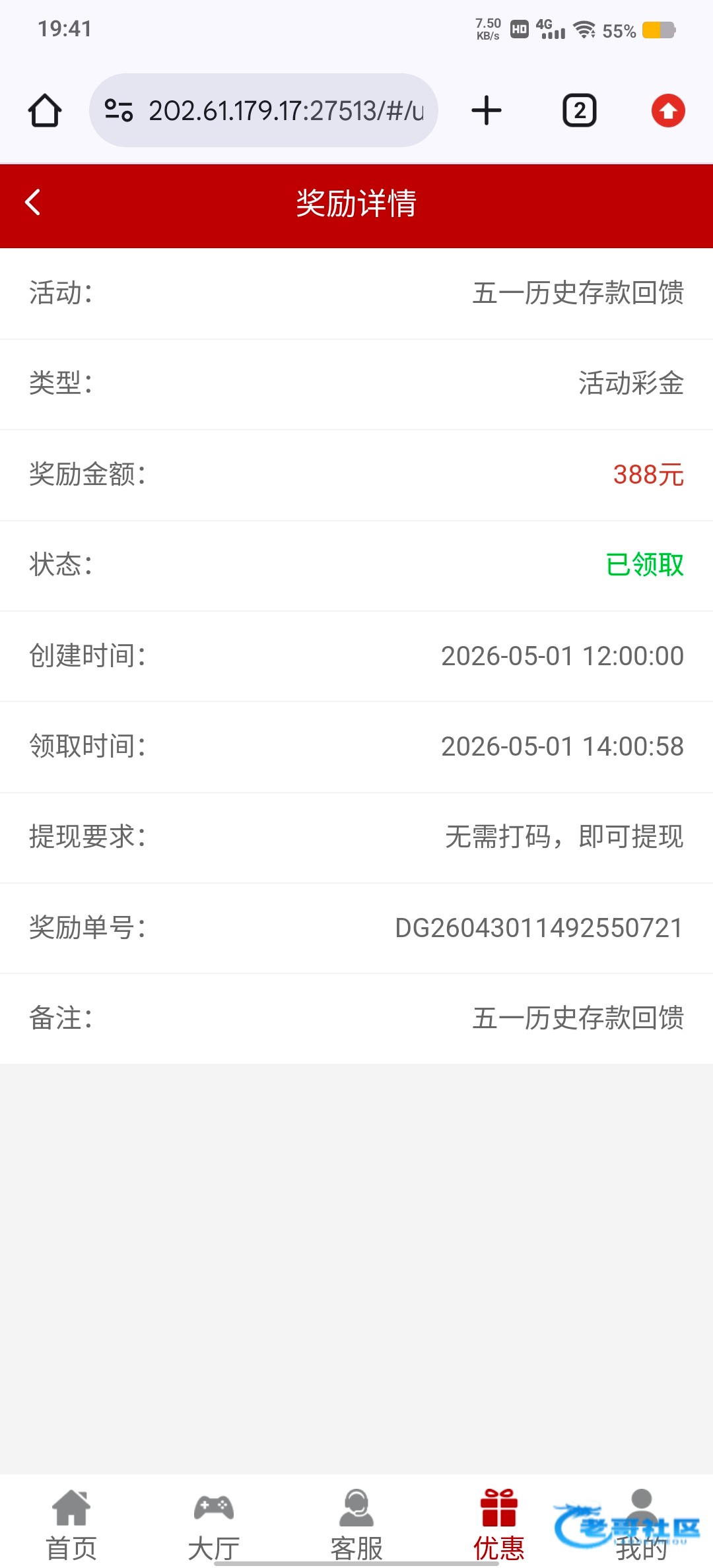Viewport: 713px width, 1568px height.
Task: Tap the red upload arrow icon
Action: (x=668, y=110)
